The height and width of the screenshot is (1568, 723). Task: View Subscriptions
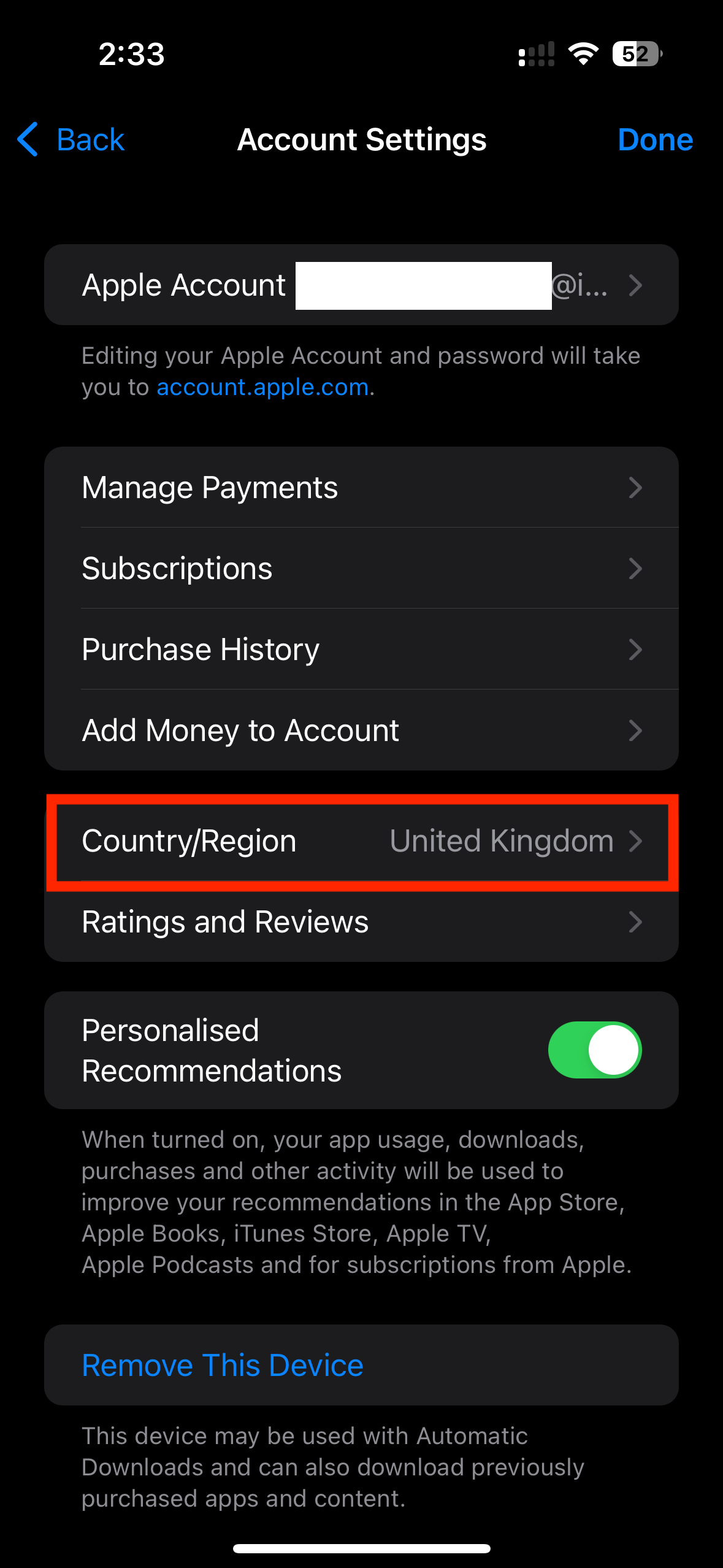pos(361,568)
